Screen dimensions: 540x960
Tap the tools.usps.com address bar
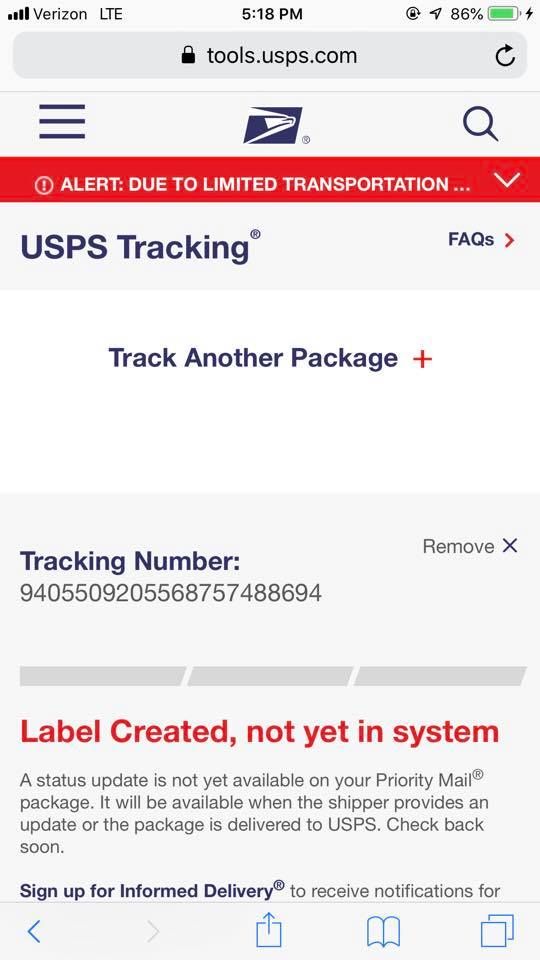point(270,56)
